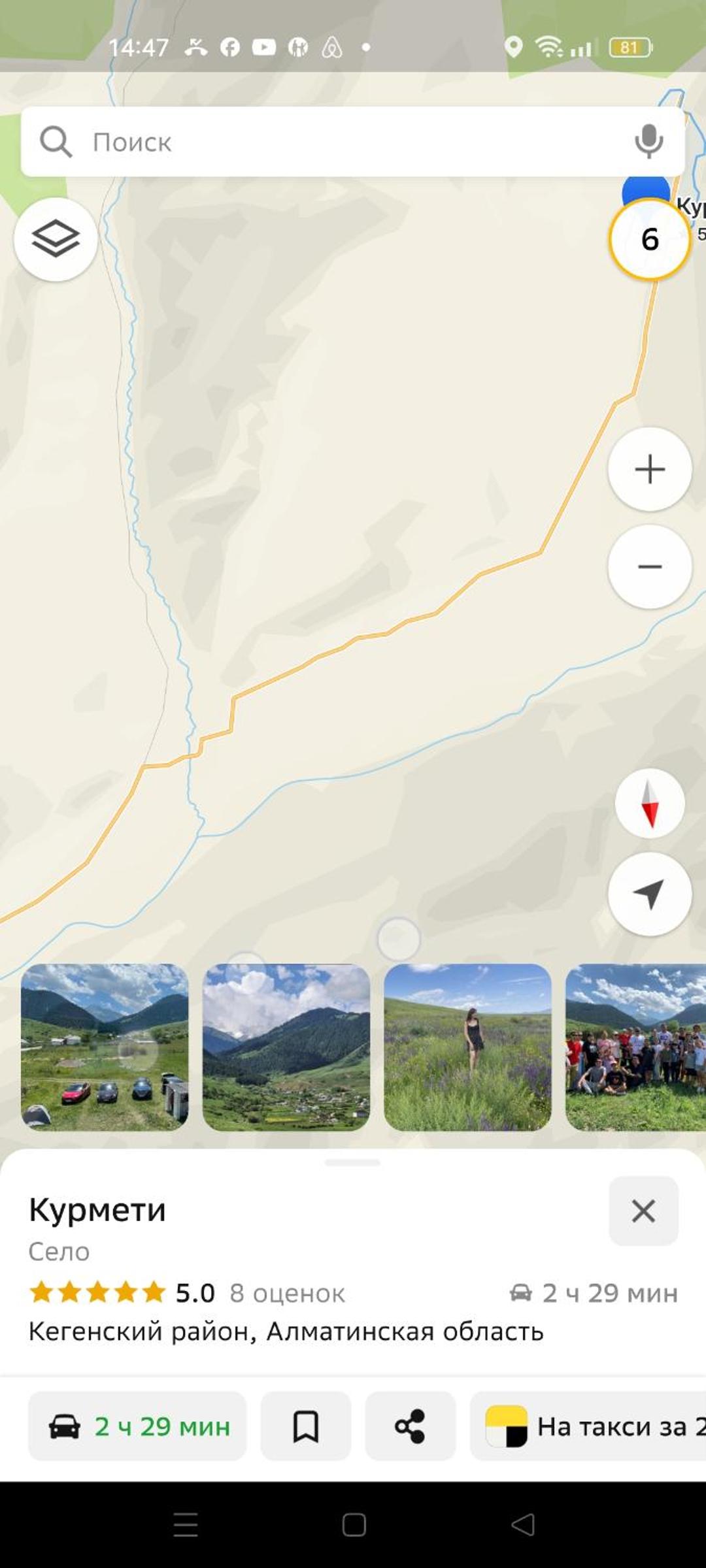Image resolution: width=706 pixels, height=1568 pixels.
Task: Go back using the system navigation bar
Action: [x=523, y=1525]
